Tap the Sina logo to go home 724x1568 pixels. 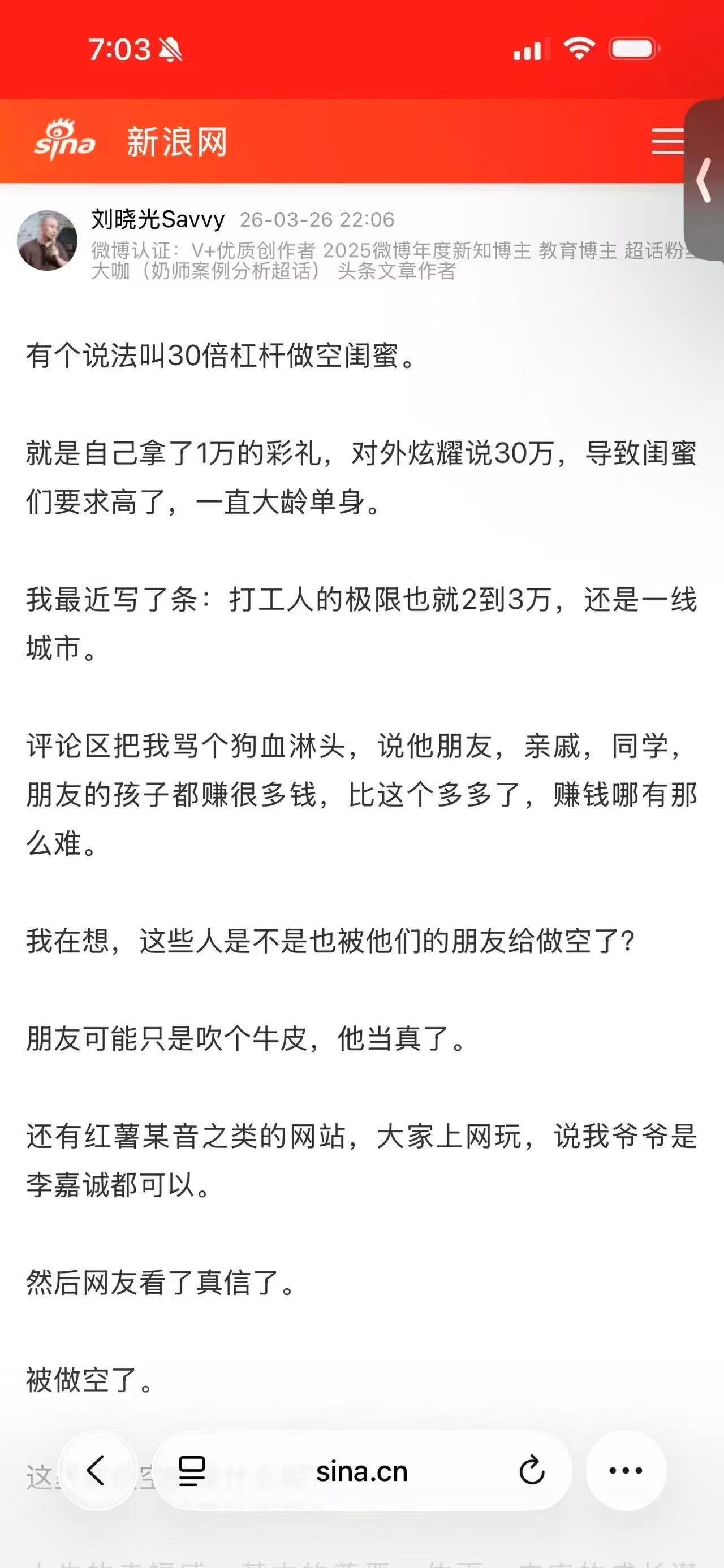click(64, 141)
